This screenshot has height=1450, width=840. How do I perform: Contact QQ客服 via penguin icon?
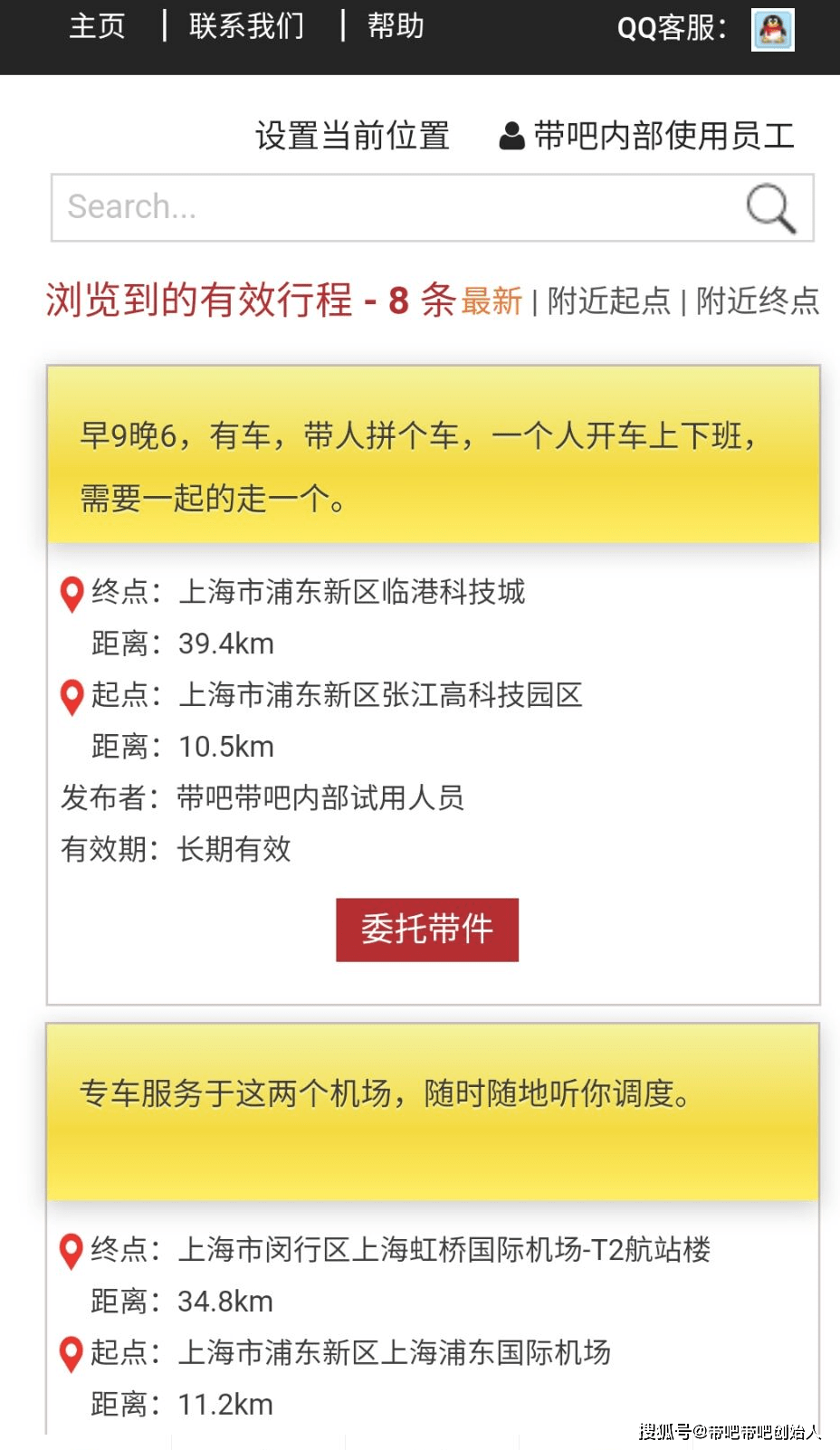point(772,30)
